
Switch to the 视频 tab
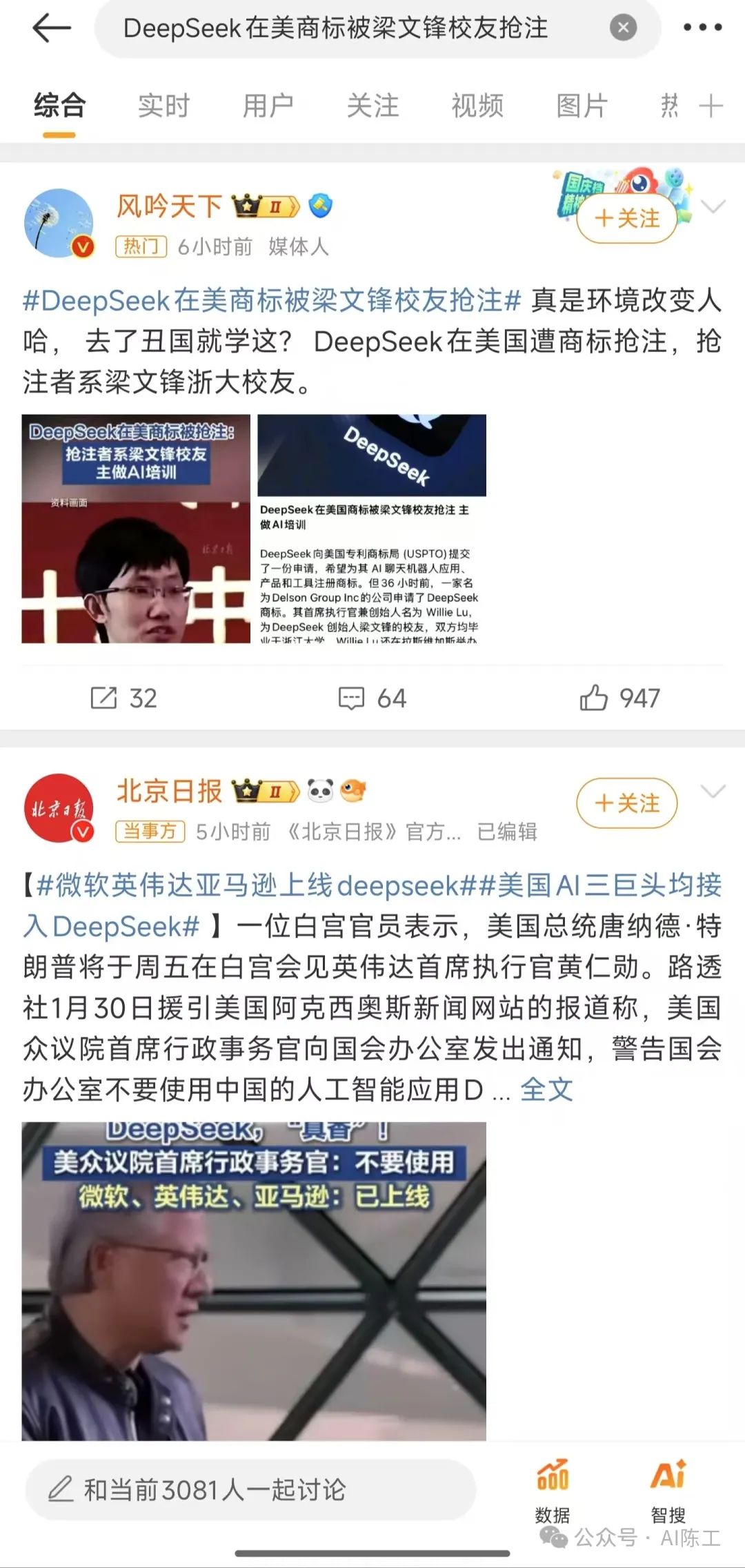click(477, 106)
